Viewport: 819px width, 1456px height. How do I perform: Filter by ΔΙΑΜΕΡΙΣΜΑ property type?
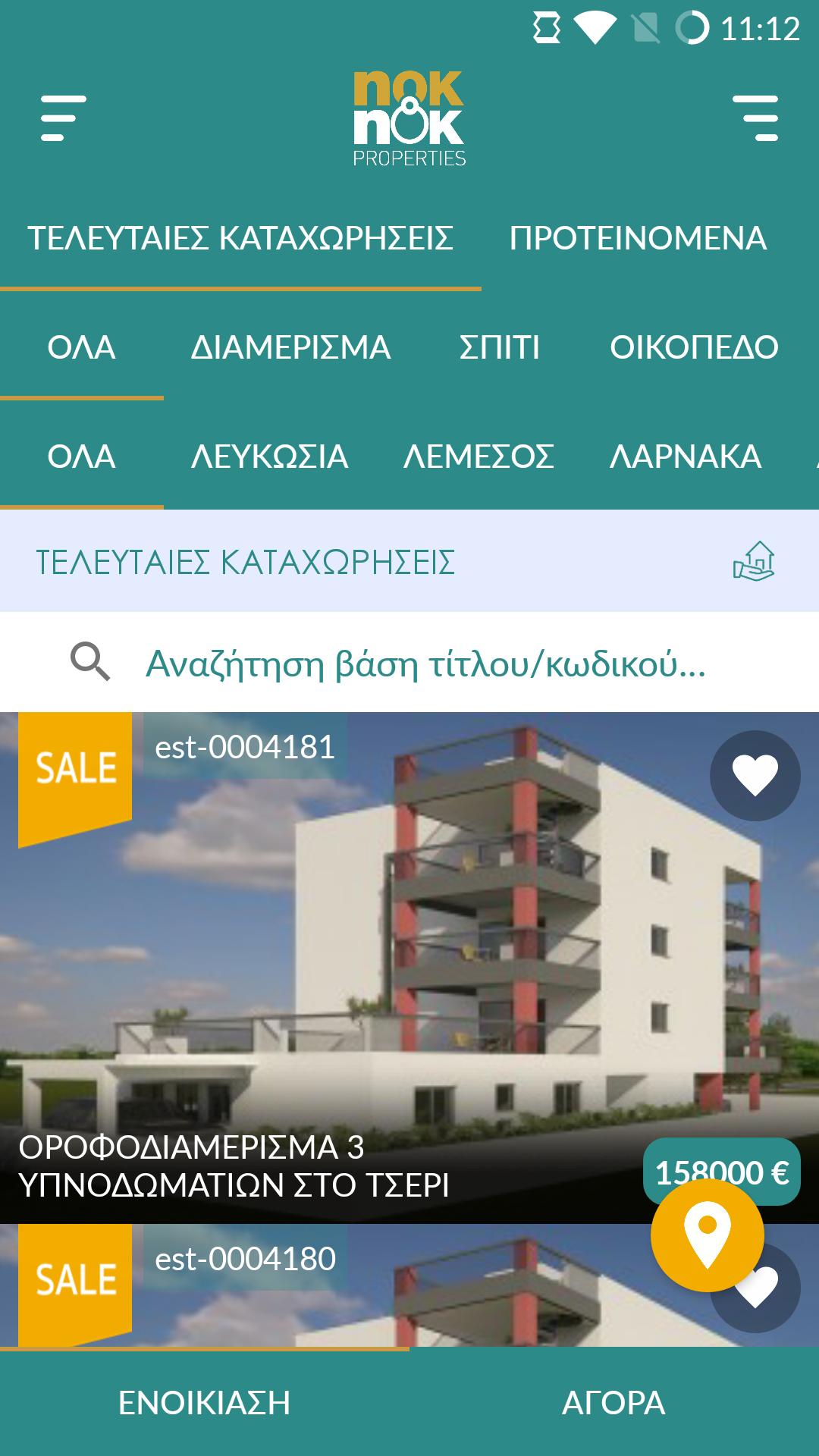coord(290,347)
